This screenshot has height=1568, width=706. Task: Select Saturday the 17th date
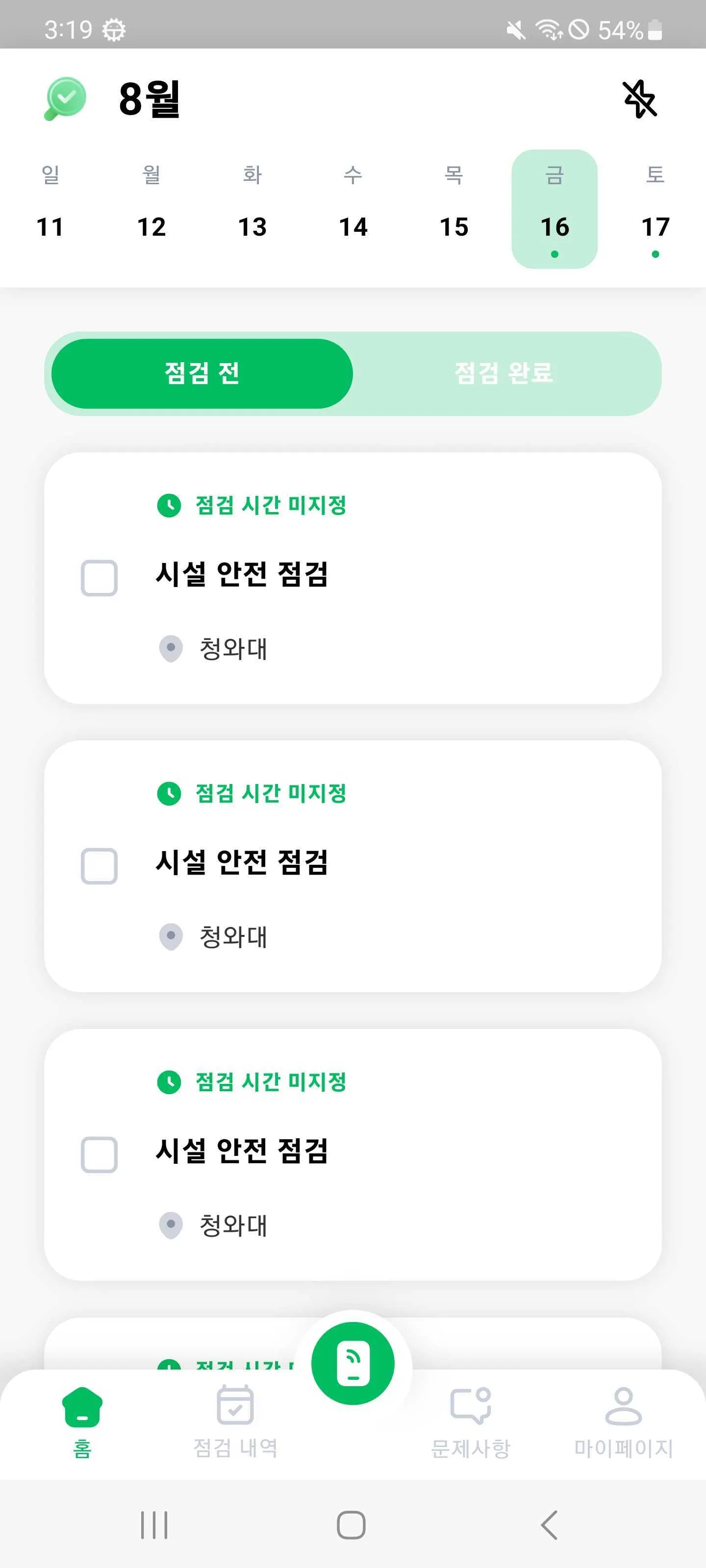point(656,209)
